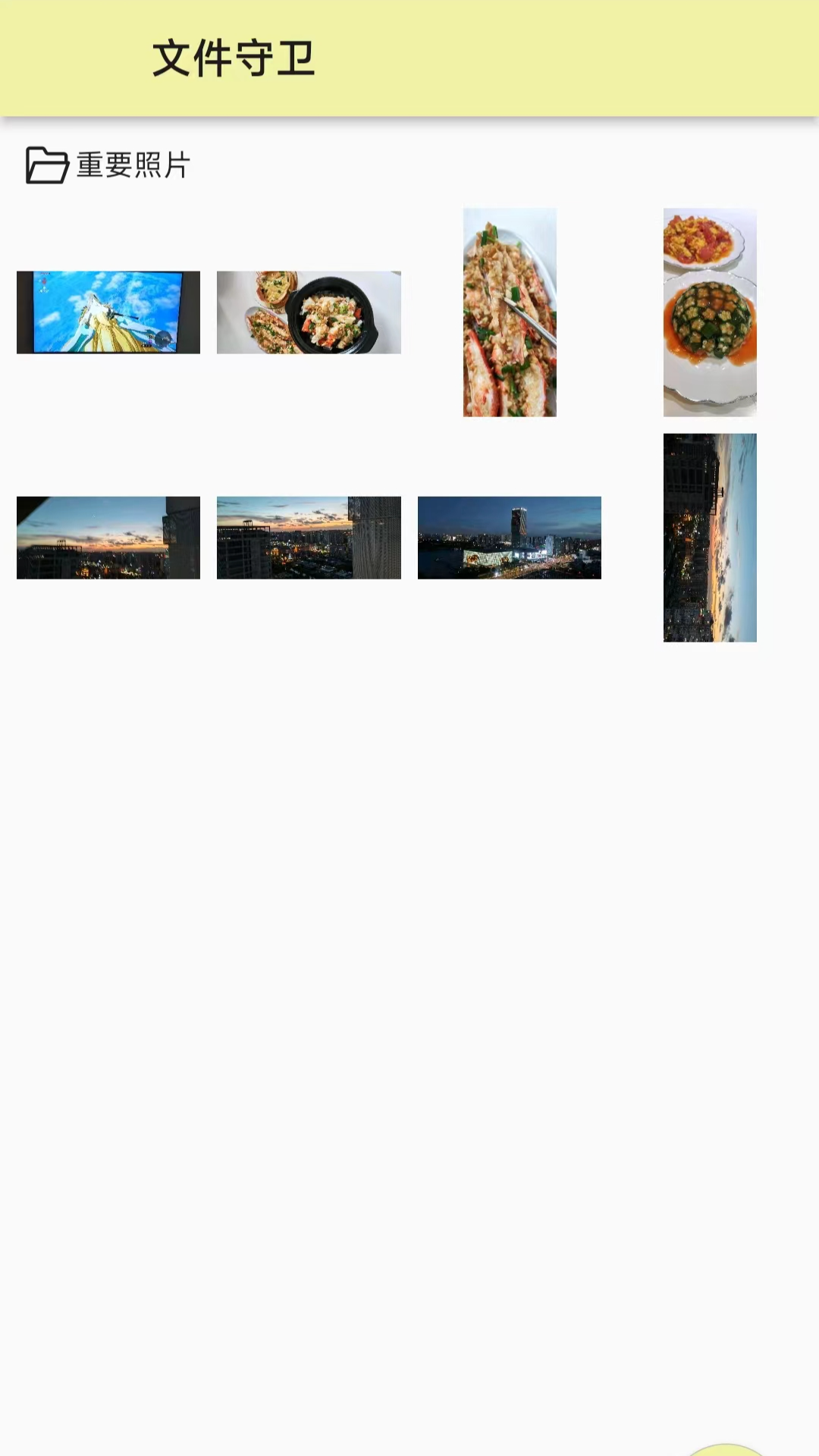View the tall crab dish photo
The height and width of the screenshot is (1456, 819).
[510, 312]
